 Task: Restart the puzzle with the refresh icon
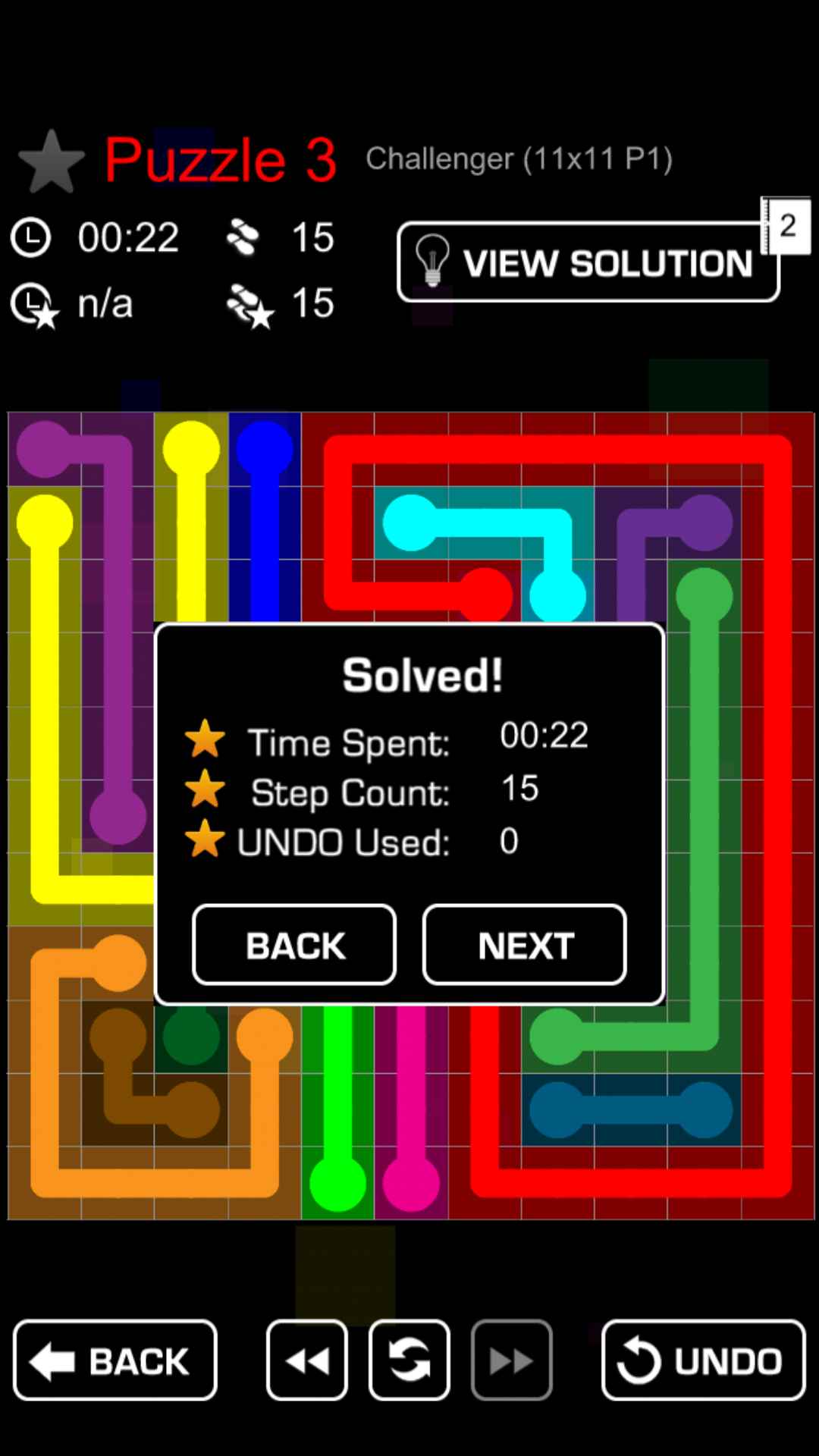pyautogui.click(x=409, y=1360)
